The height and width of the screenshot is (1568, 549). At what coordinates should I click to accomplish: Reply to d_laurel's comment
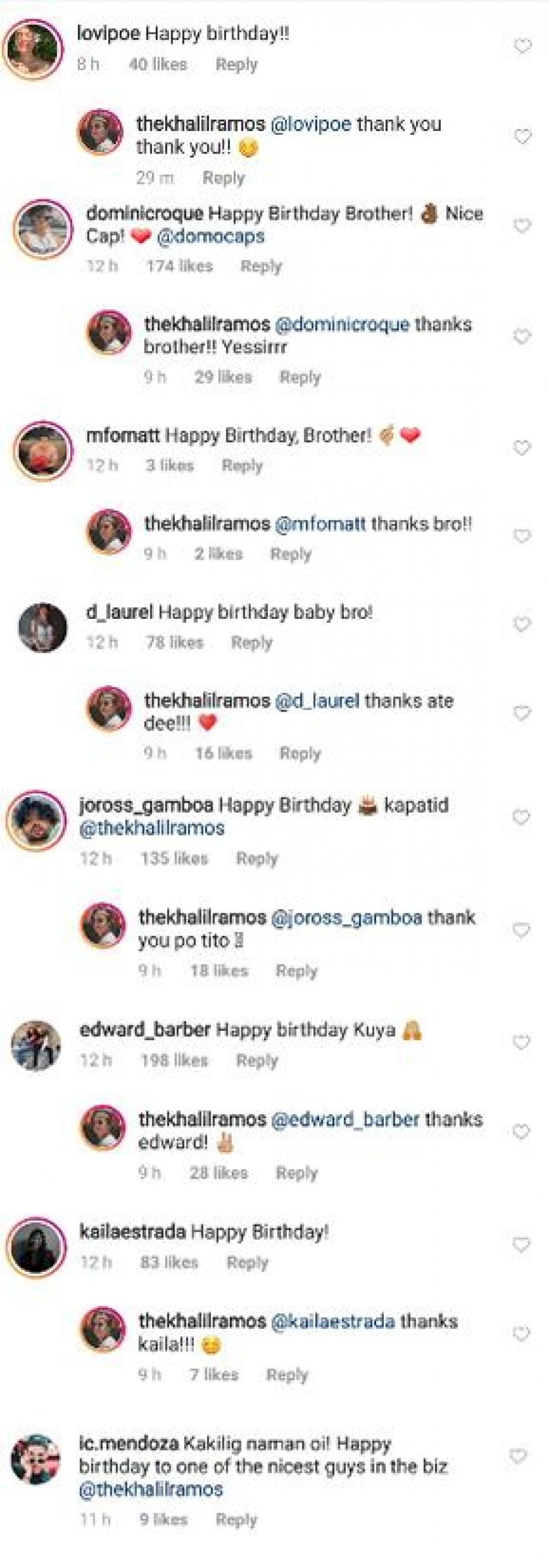point(251,643)
